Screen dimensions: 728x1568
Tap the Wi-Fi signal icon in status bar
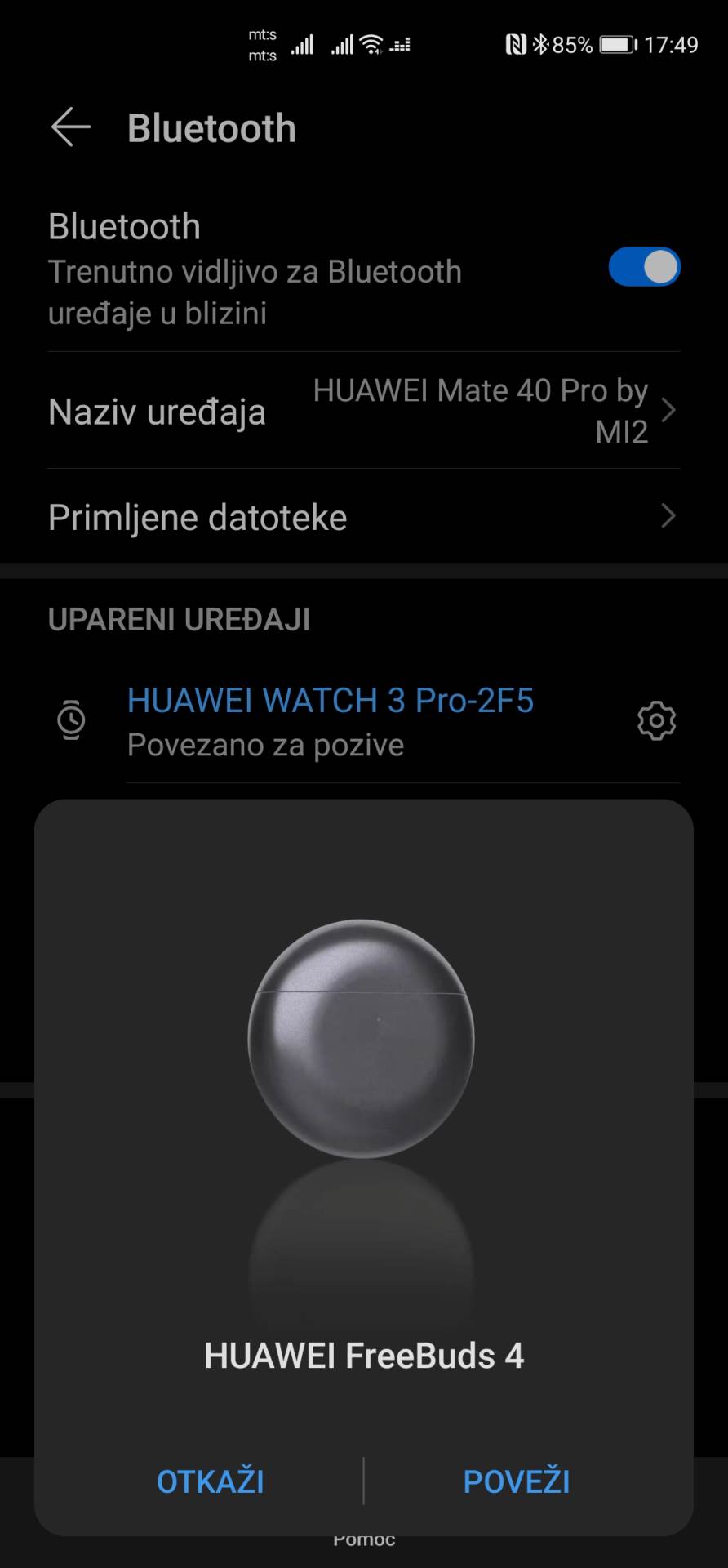pos(370,45)
